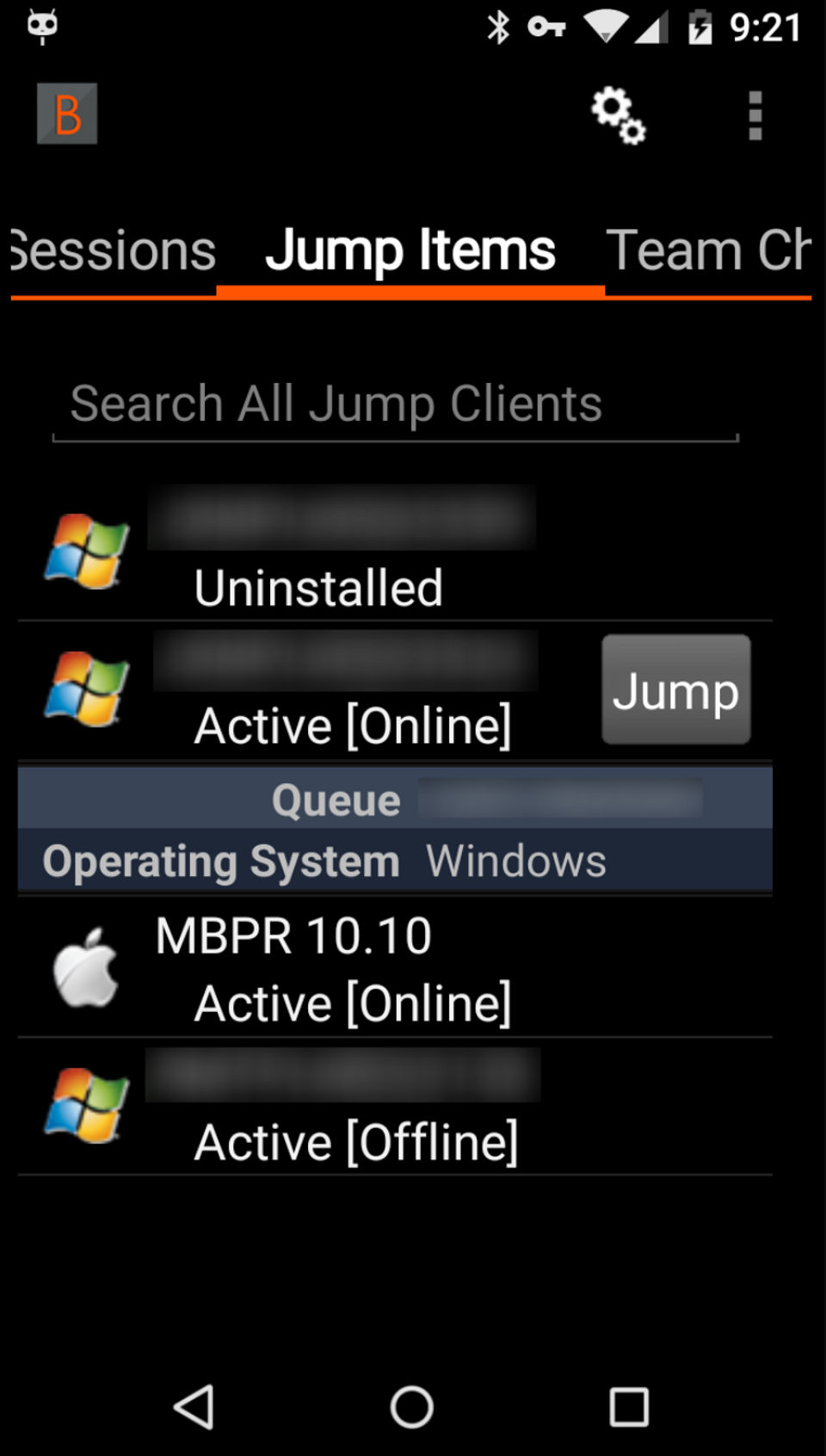This screenshot has width=826, height=1456.
Task: Switch to the Team Chat tab
Action: click(x=707, y=251)
